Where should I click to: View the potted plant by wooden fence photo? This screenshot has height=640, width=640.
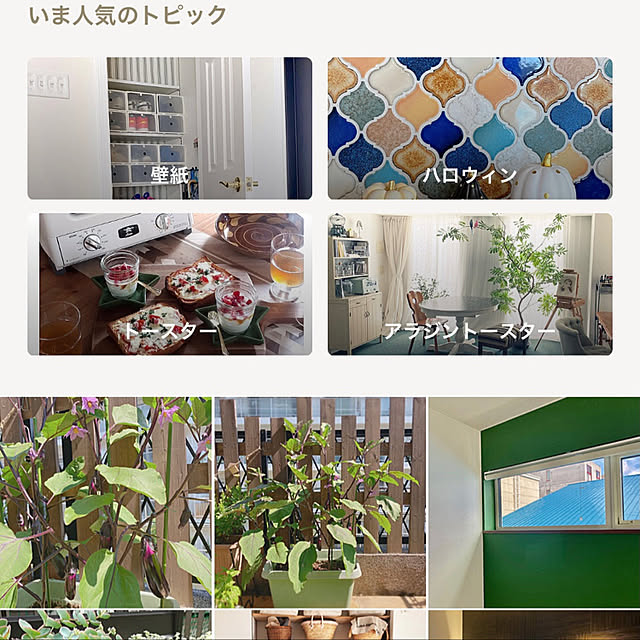319,502
